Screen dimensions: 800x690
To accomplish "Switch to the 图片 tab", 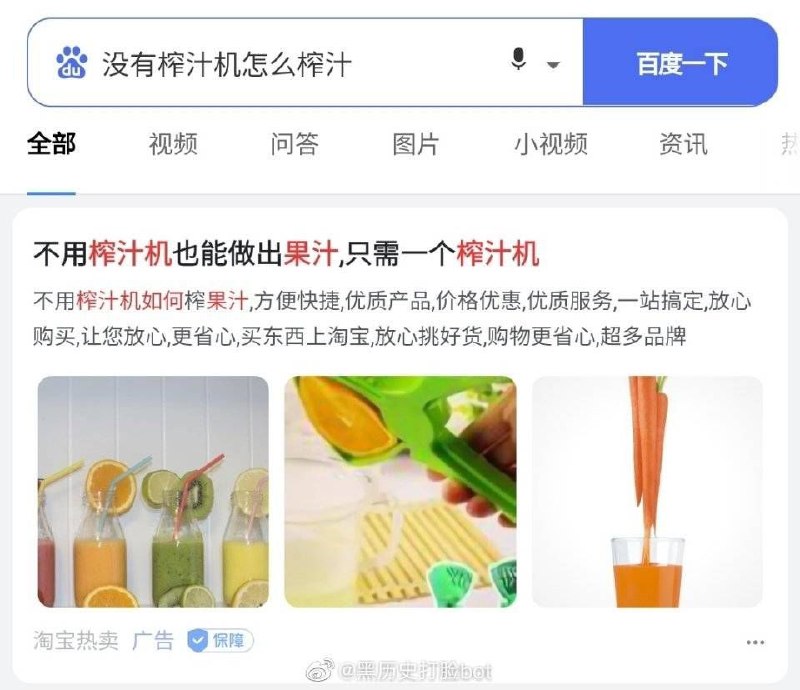I will point(415,144).
